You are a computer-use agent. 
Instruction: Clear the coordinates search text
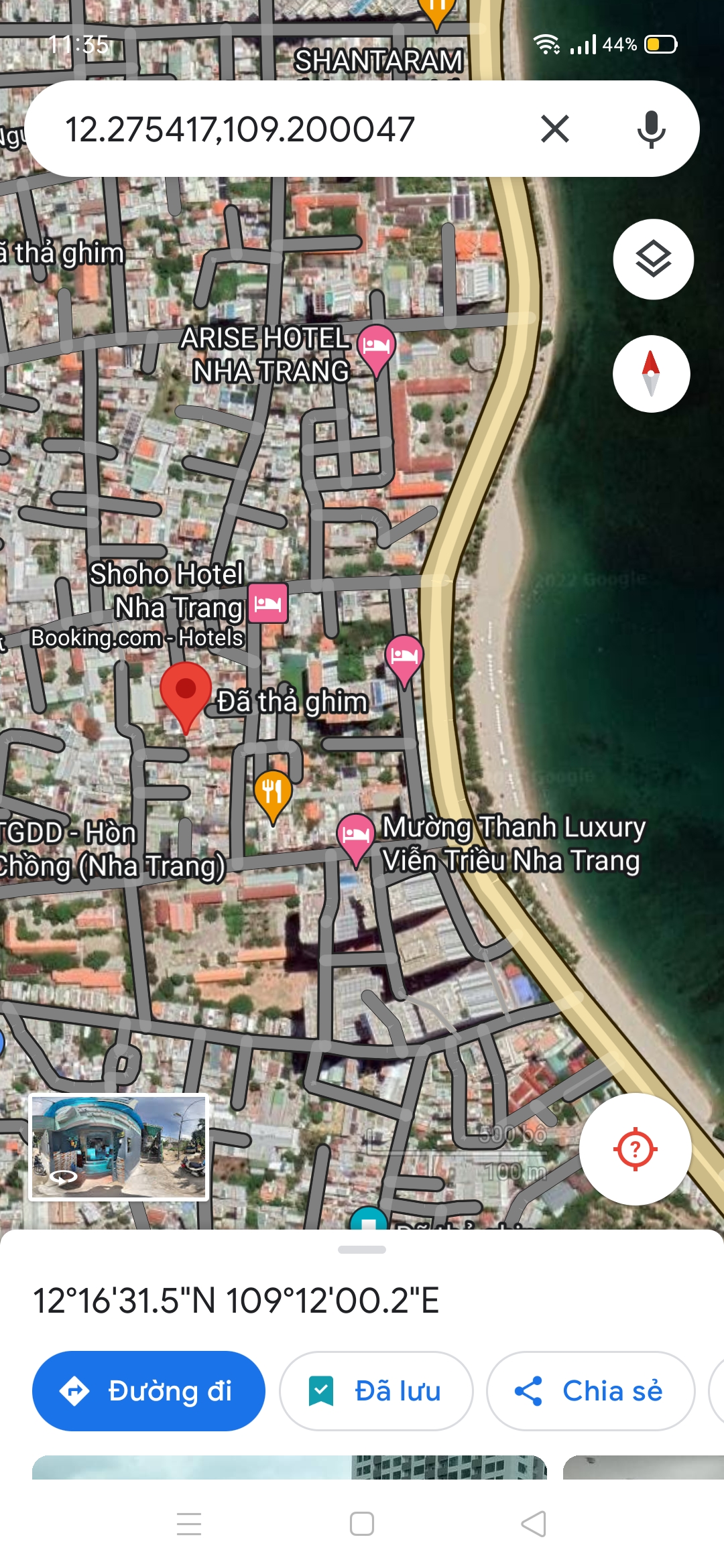click(555, 129)
